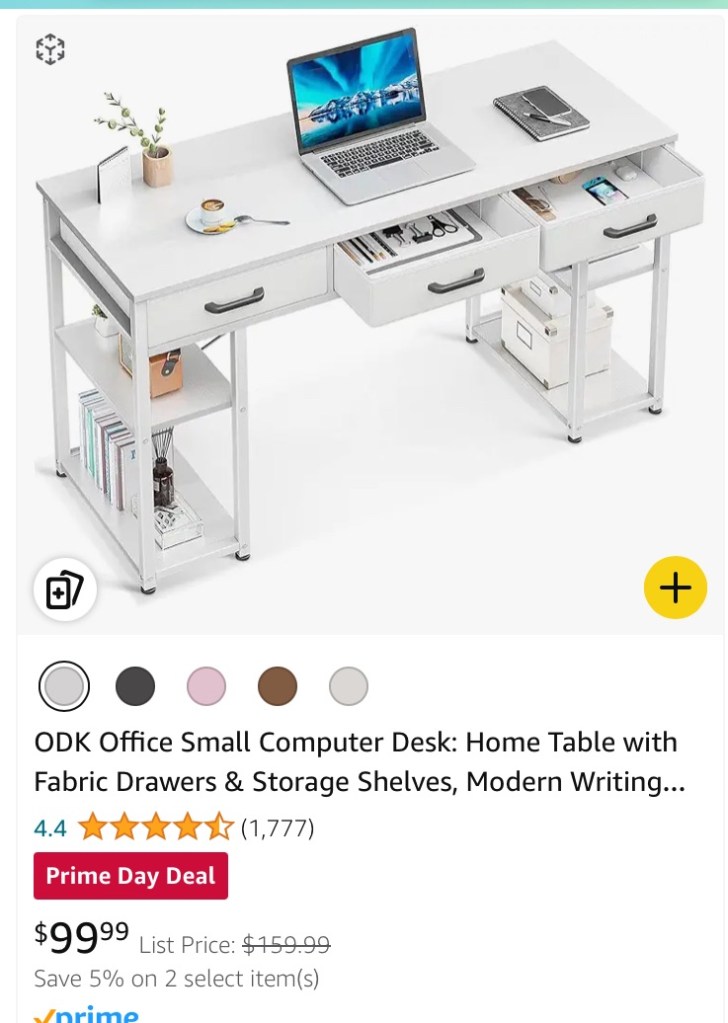Select the brown color swatch
This screenshot has height=1023, width=728.
(x=278, y=687)
